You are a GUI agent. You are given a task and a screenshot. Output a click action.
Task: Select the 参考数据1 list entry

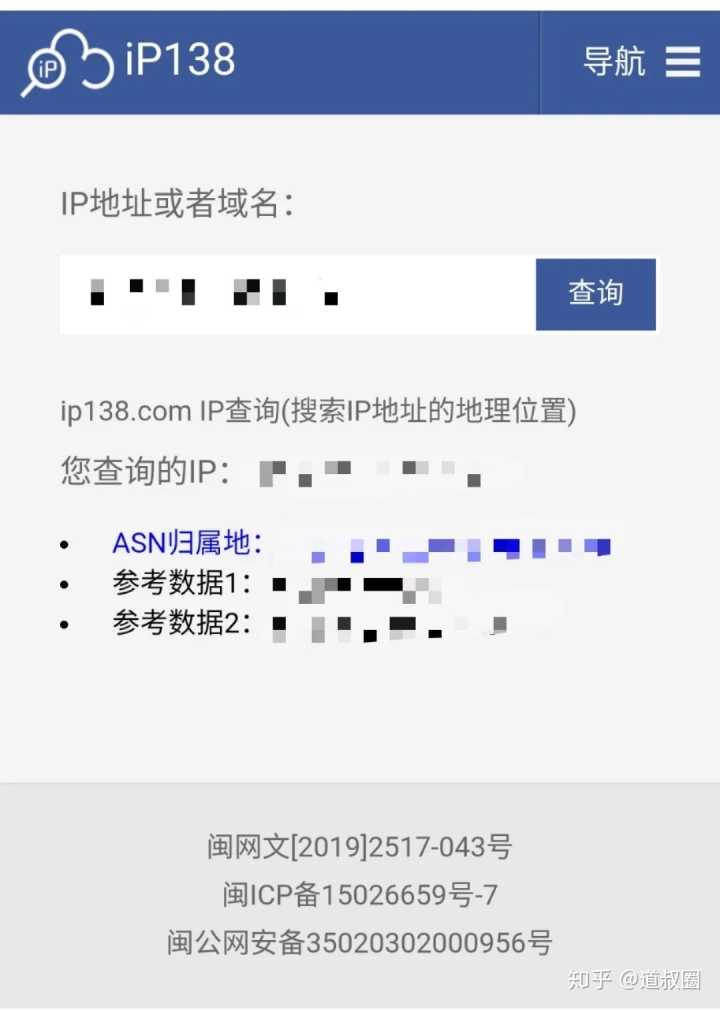point(180,583)
